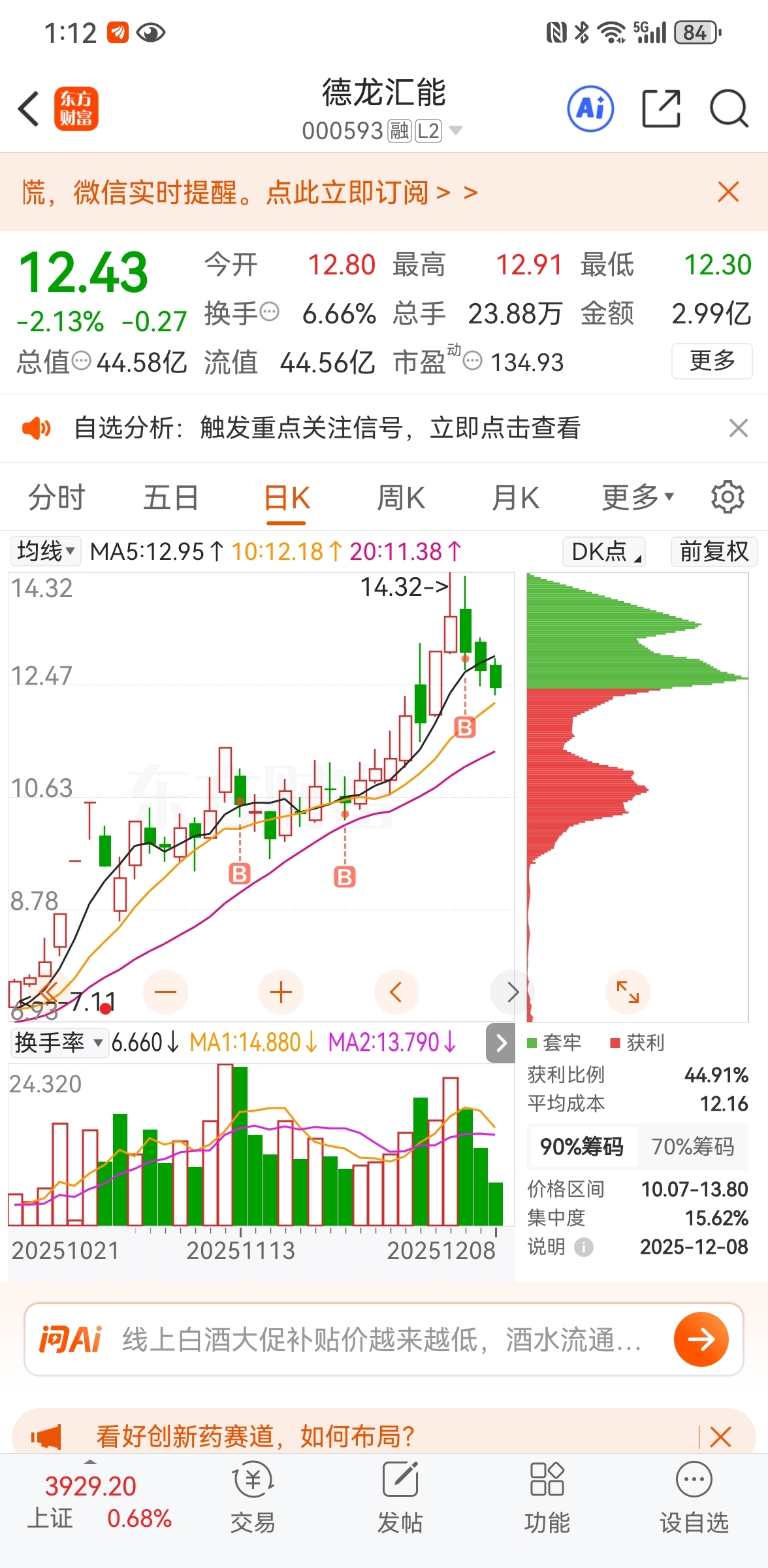Open chart settings gear
768x1568 pixels.
728,498
